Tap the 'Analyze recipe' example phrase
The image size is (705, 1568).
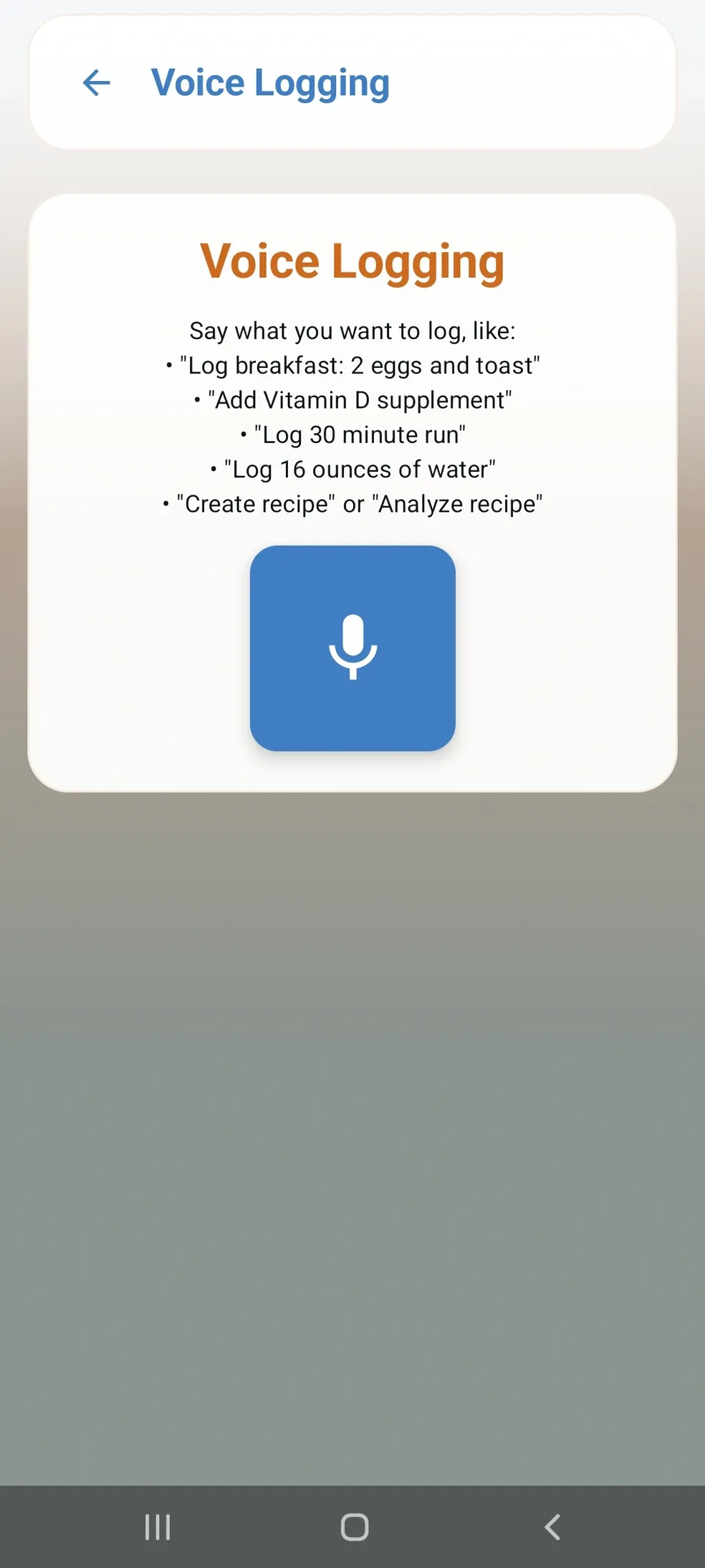[x=457, y=503]
